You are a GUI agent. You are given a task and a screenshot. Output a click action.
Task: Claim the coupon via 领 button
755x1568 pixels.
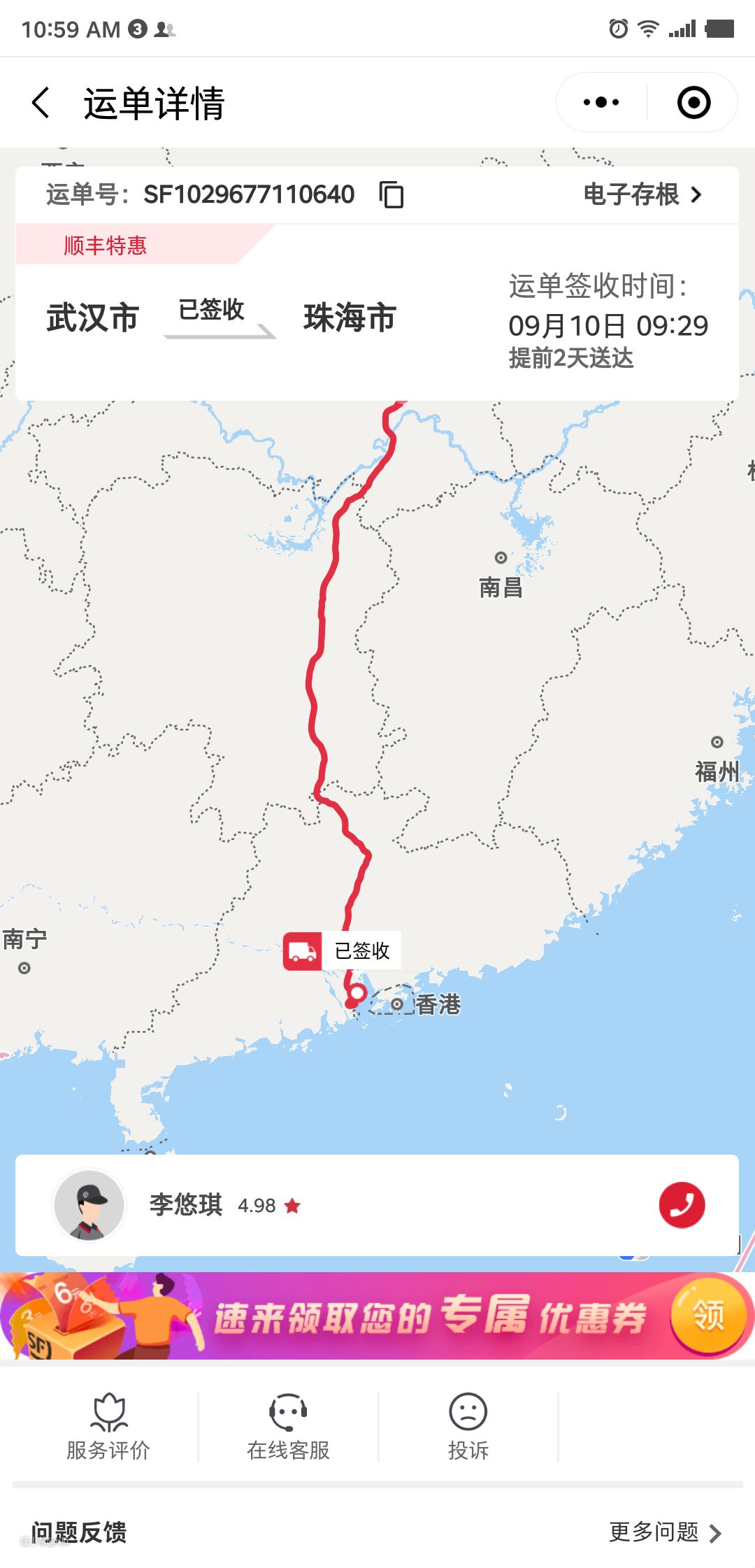pos(707,1316)
